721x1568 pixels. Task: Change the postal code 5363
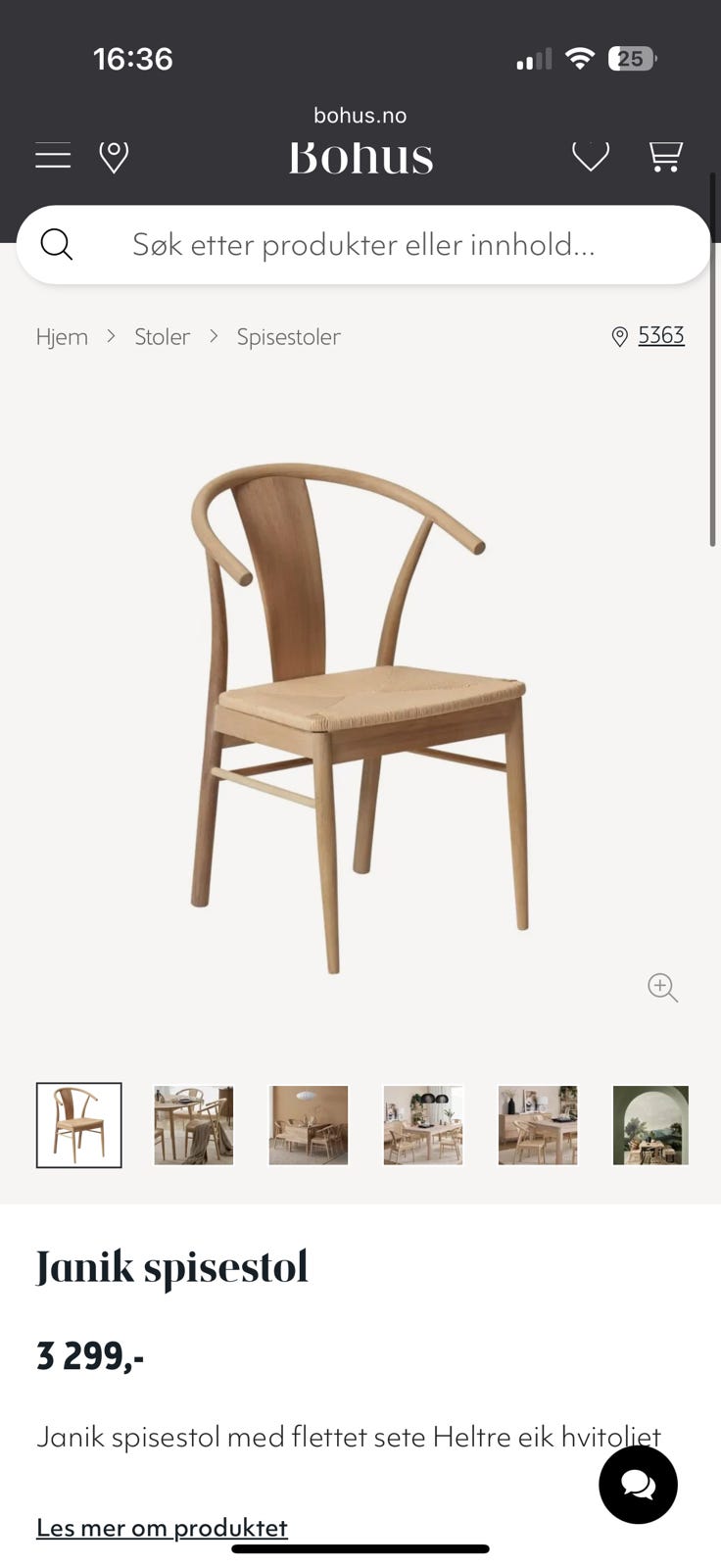[x=660, y=335]
